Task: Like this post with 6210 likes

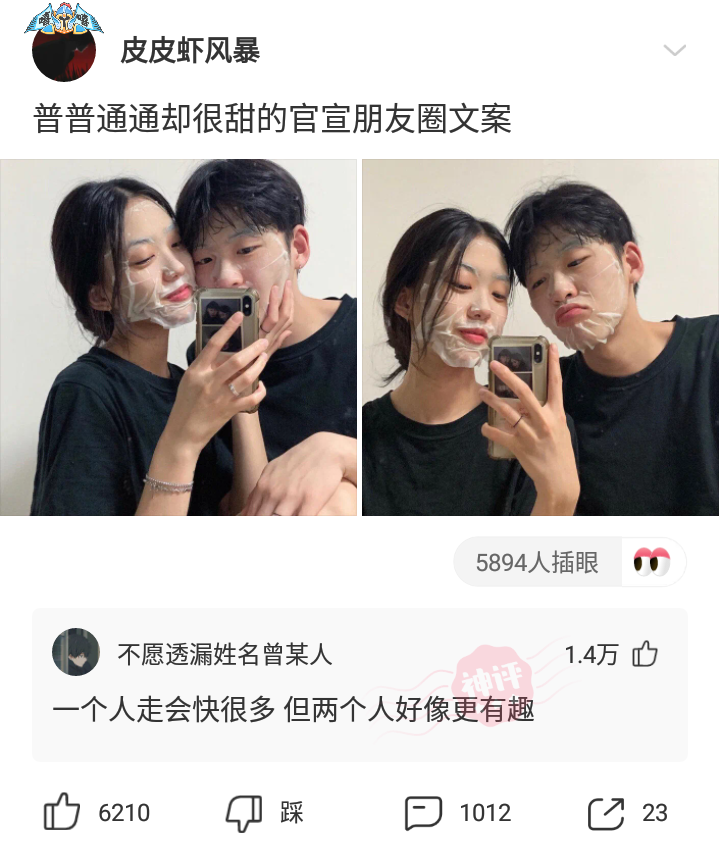Action: (63, 813)
